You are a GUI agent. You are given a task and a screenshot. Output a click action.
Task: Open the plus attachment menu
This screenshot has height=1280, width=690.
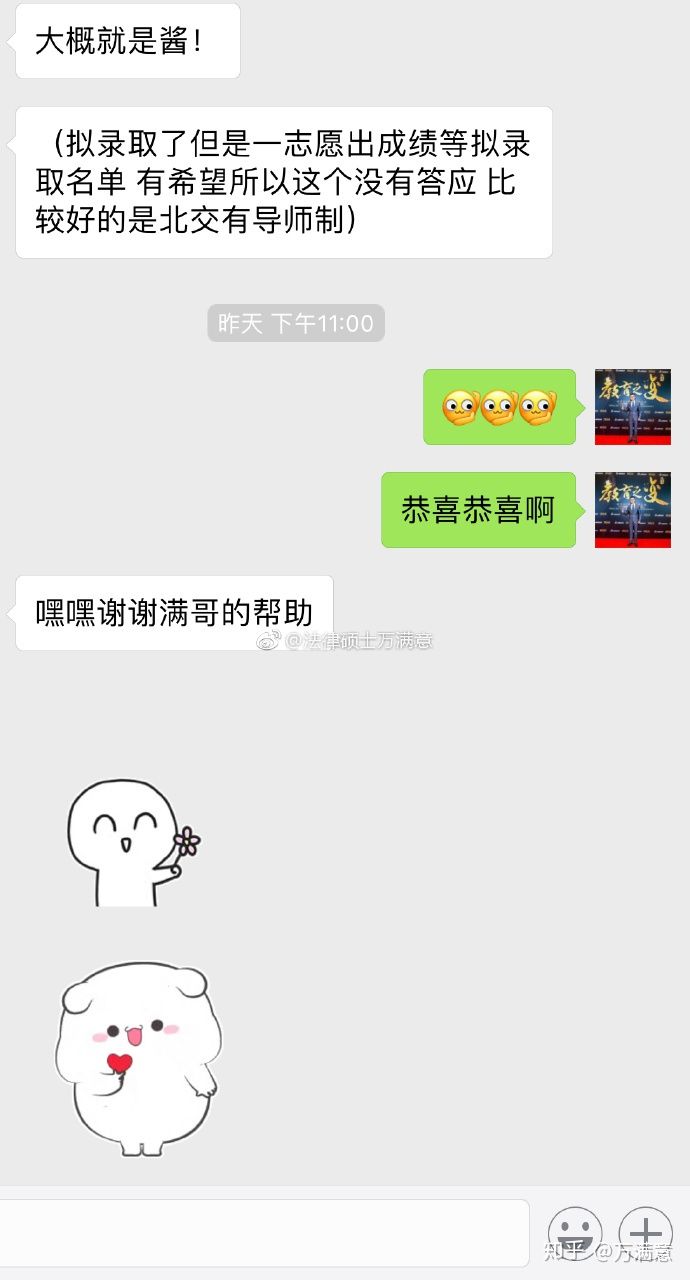click(645, 1233)
